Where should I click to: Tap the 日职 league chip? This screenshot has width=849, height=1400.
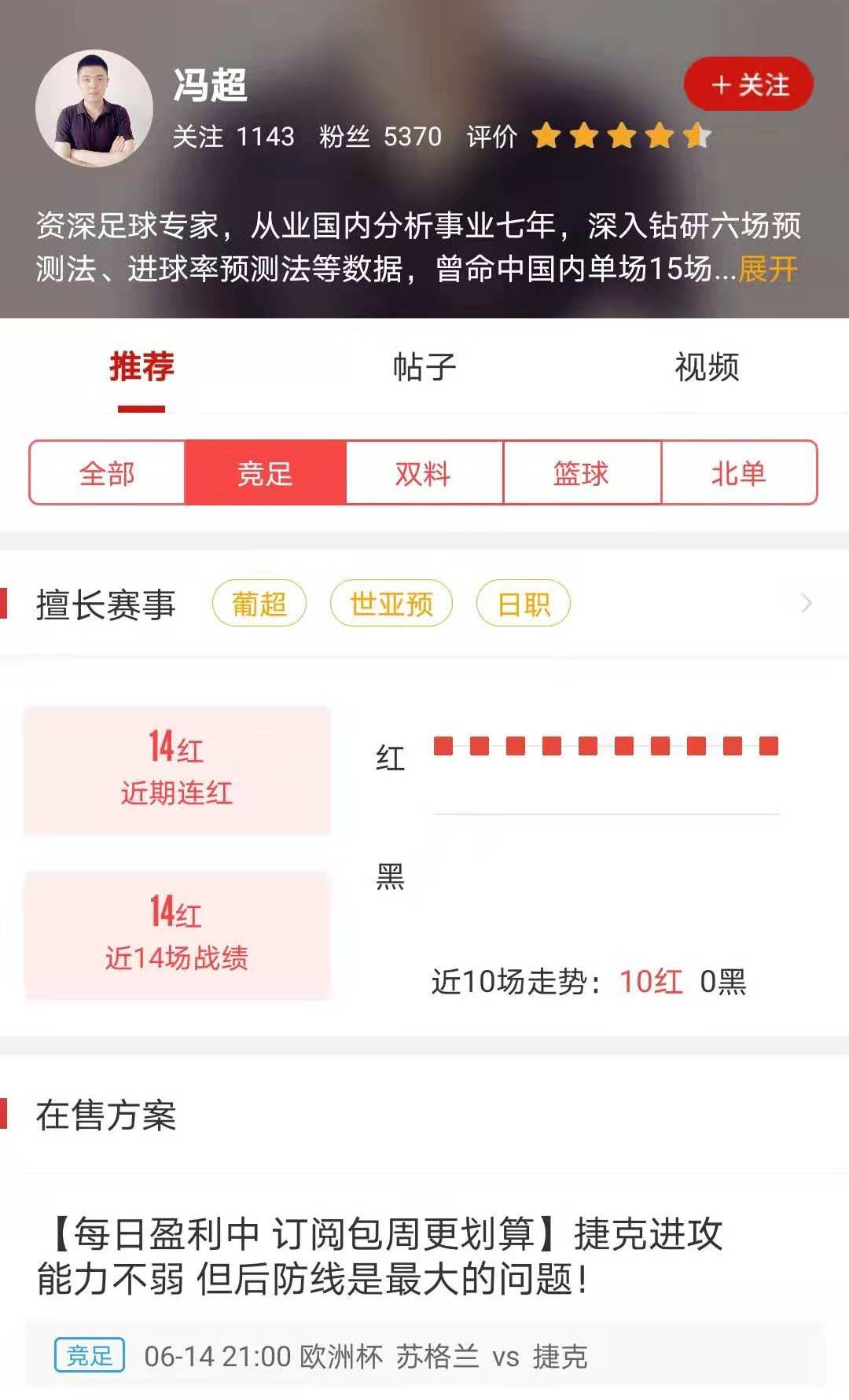coord(523,604)
